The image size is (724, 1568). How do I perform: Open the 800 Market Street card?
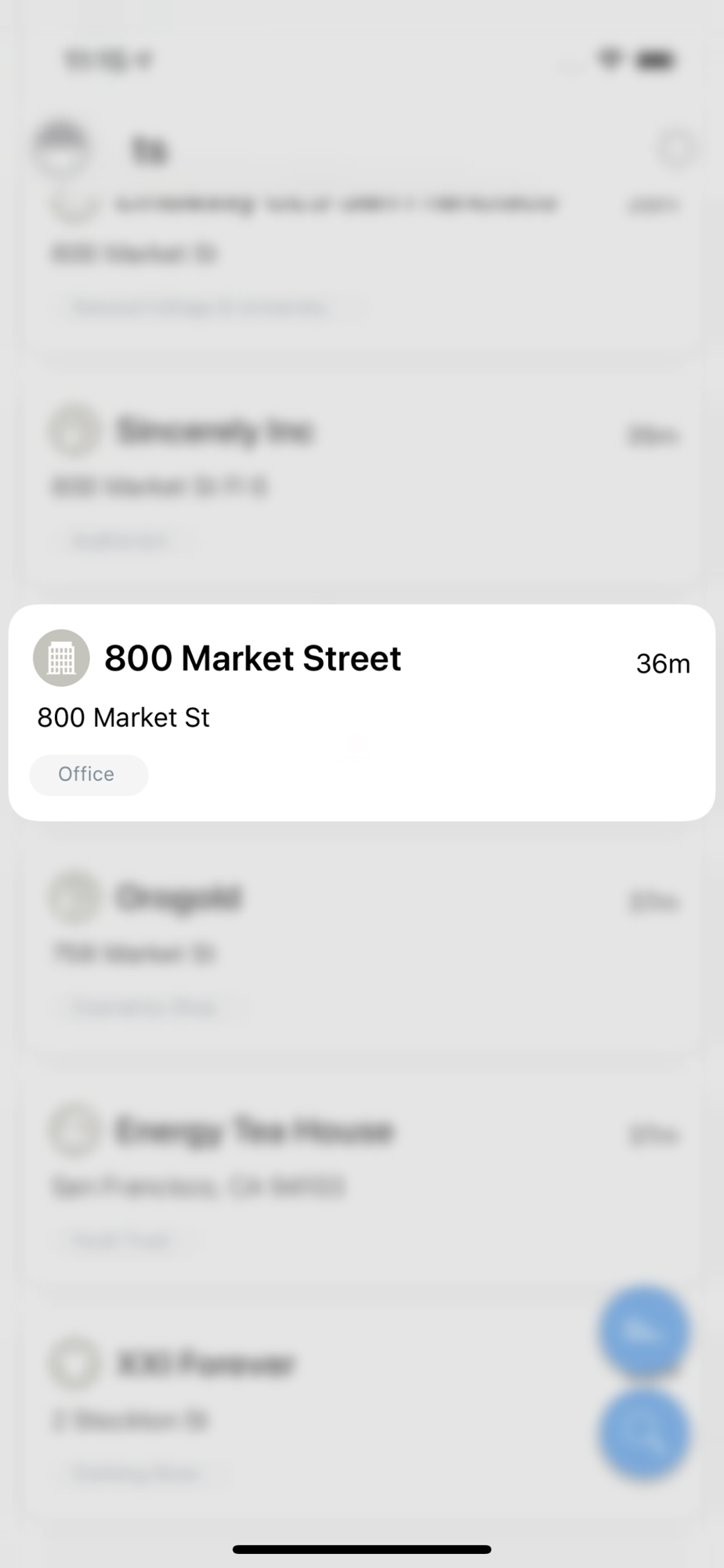362,713
